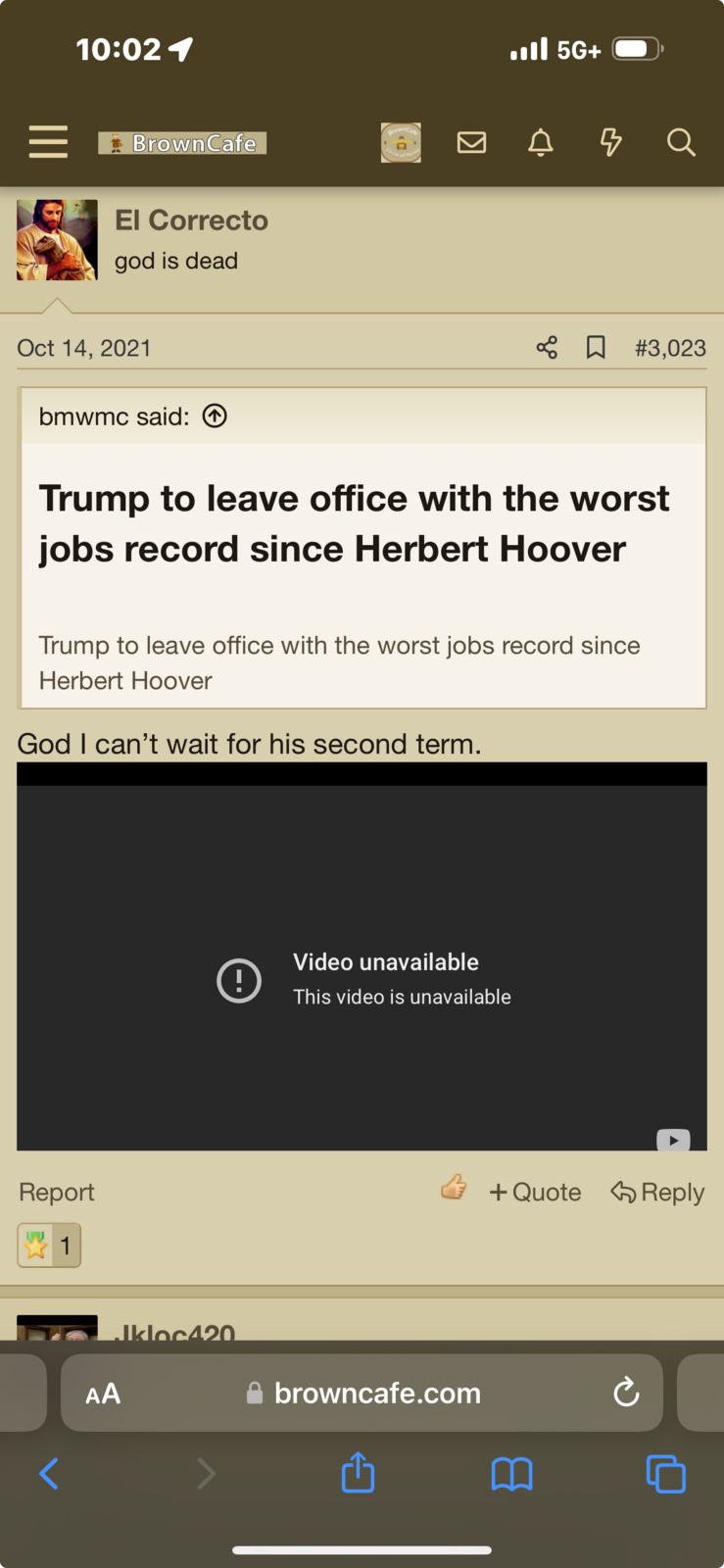Open the permalink for post #3,023

[670, 348]
